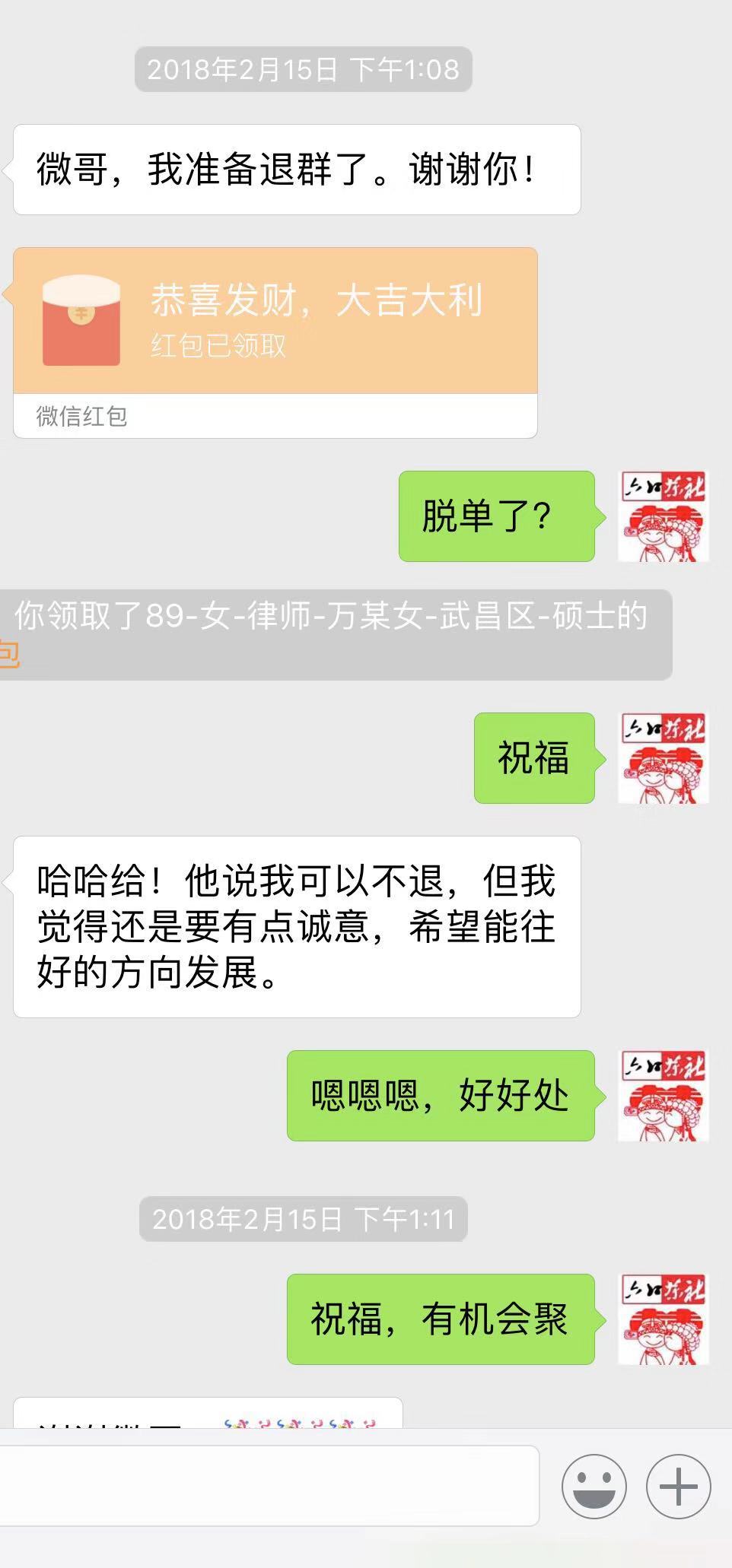Tap the message text input field
The image size is (732, 1568).
266,1485
